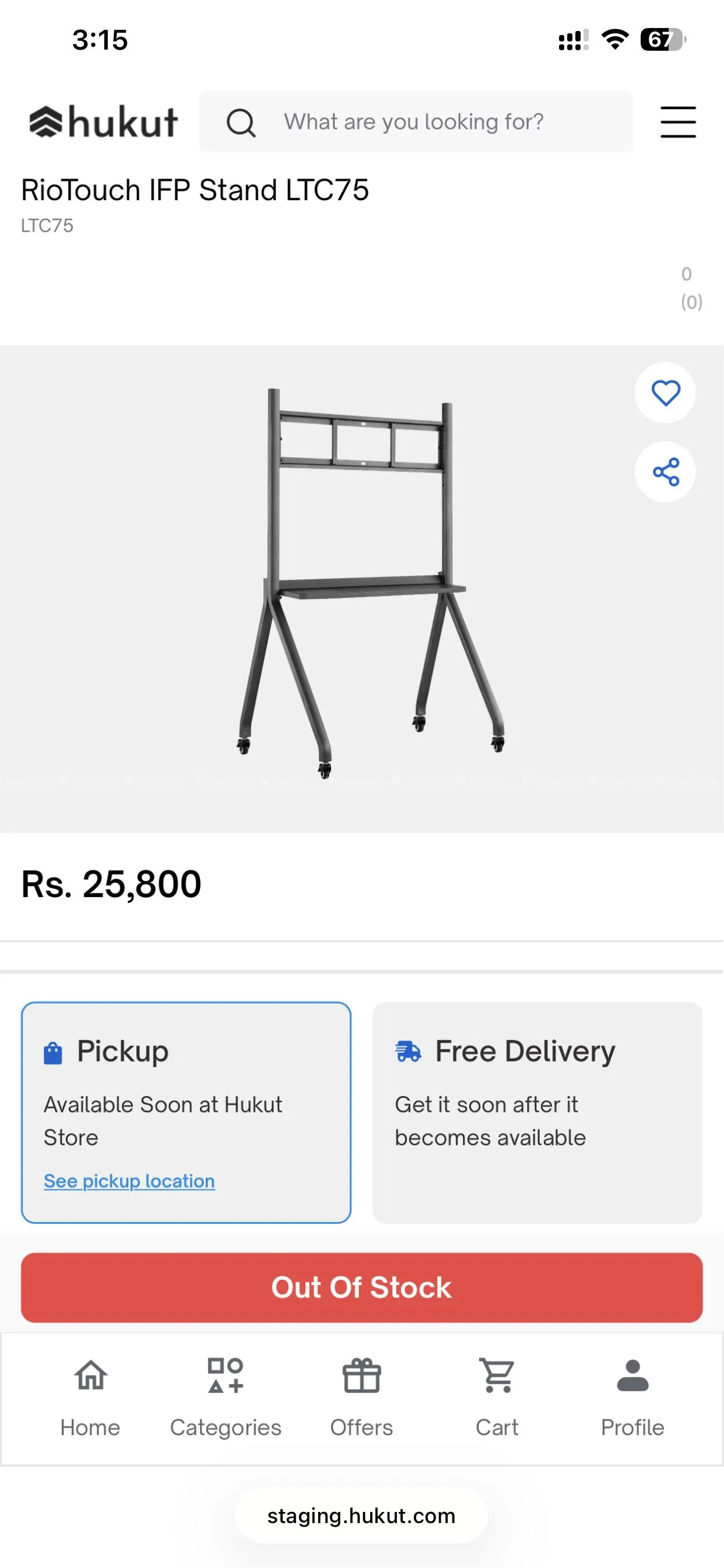The height and width of the screenshot is (1568, 724).
Task: Tap the staging.hukut.com address bar
Action: click(361, 1515)
